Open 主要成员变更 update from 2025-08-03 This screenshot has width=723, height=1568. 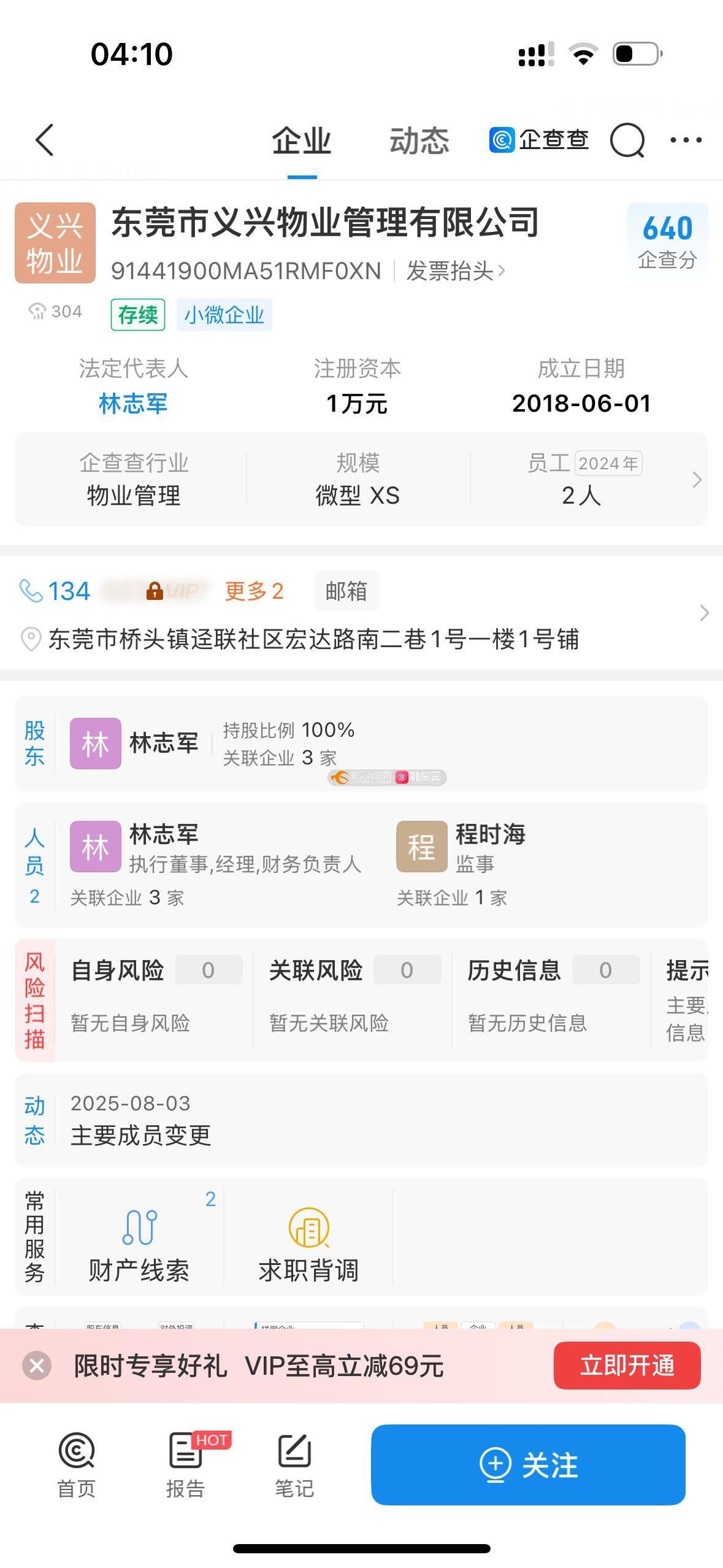[x=141, y=1135]
